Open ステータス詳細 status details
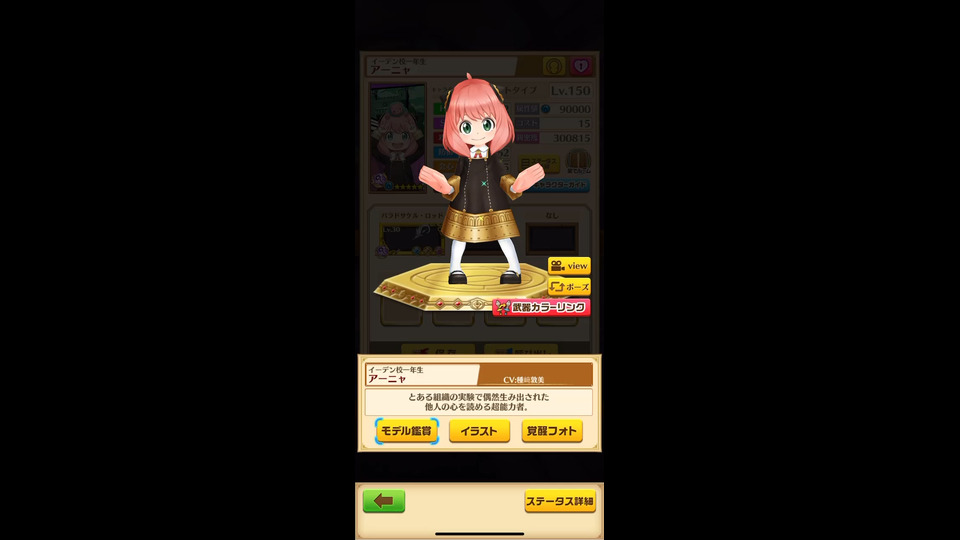Screen dimensions: 960x540 click(559, 501)
